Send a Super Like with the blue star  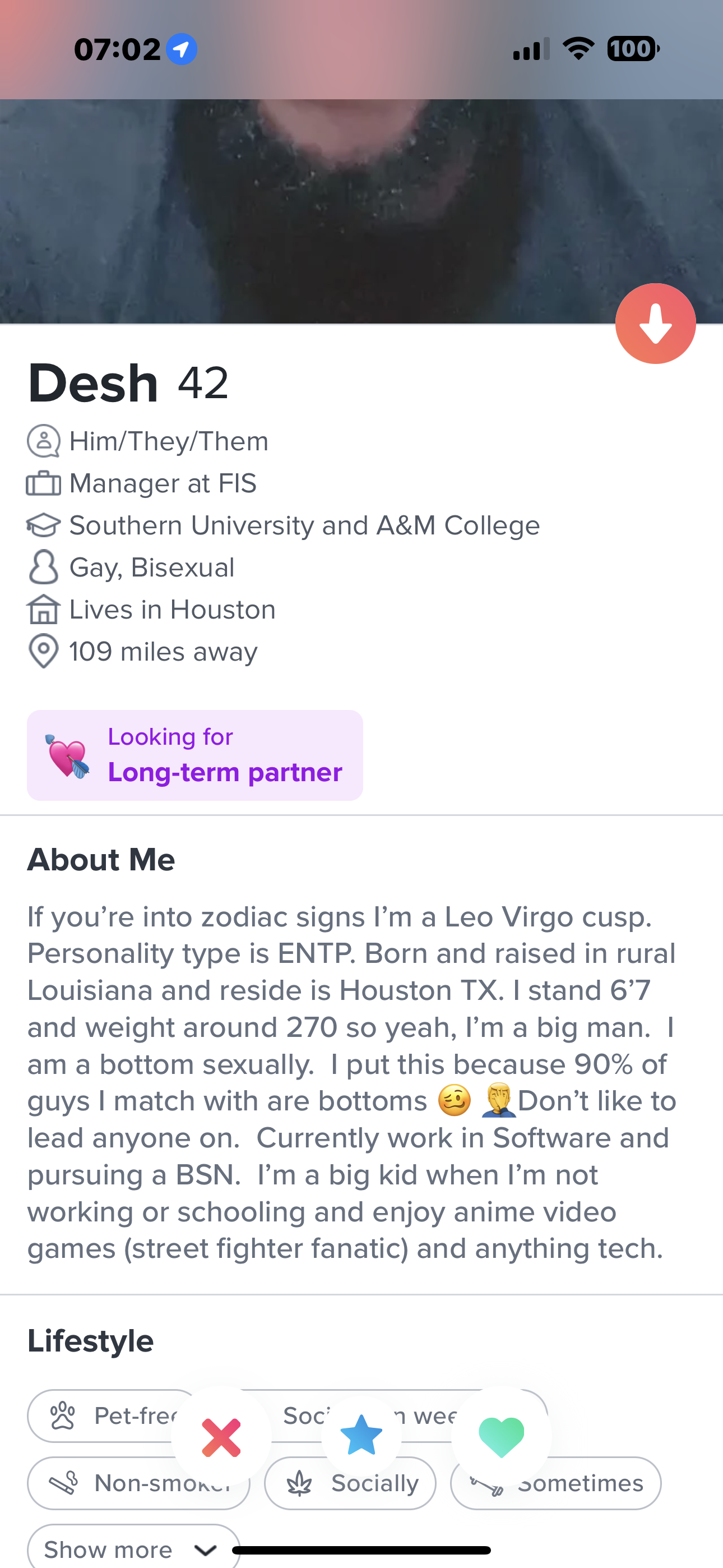(x=361, y=1435)
